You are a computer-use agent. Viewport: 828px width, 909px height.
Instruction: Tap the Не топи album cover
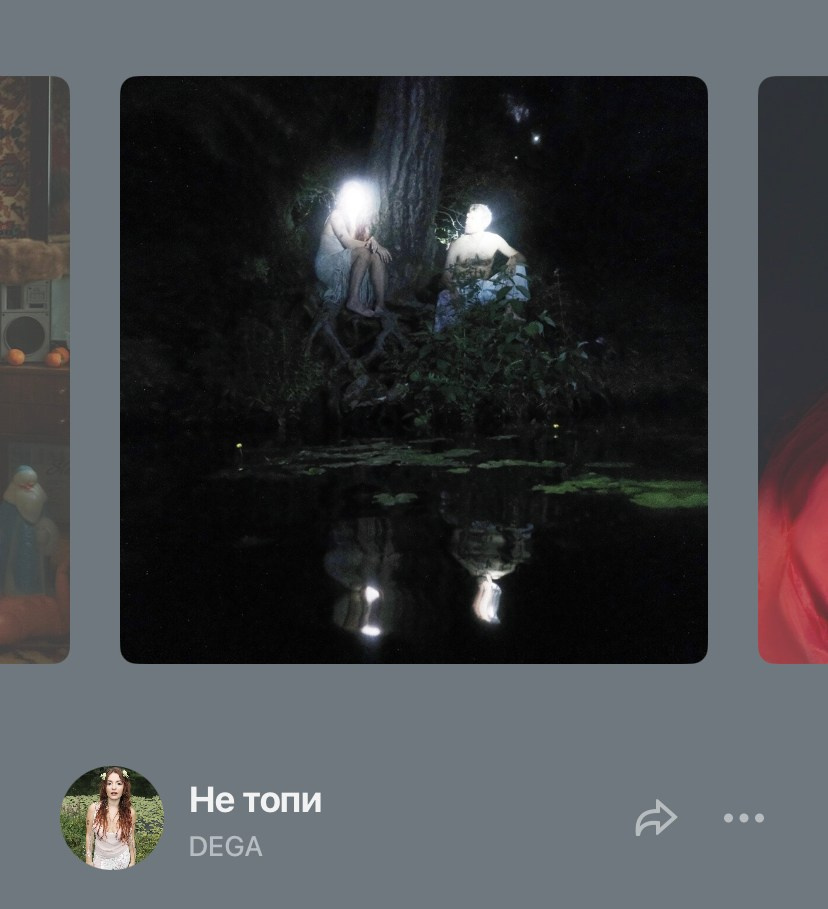click(x=414, y=370)
